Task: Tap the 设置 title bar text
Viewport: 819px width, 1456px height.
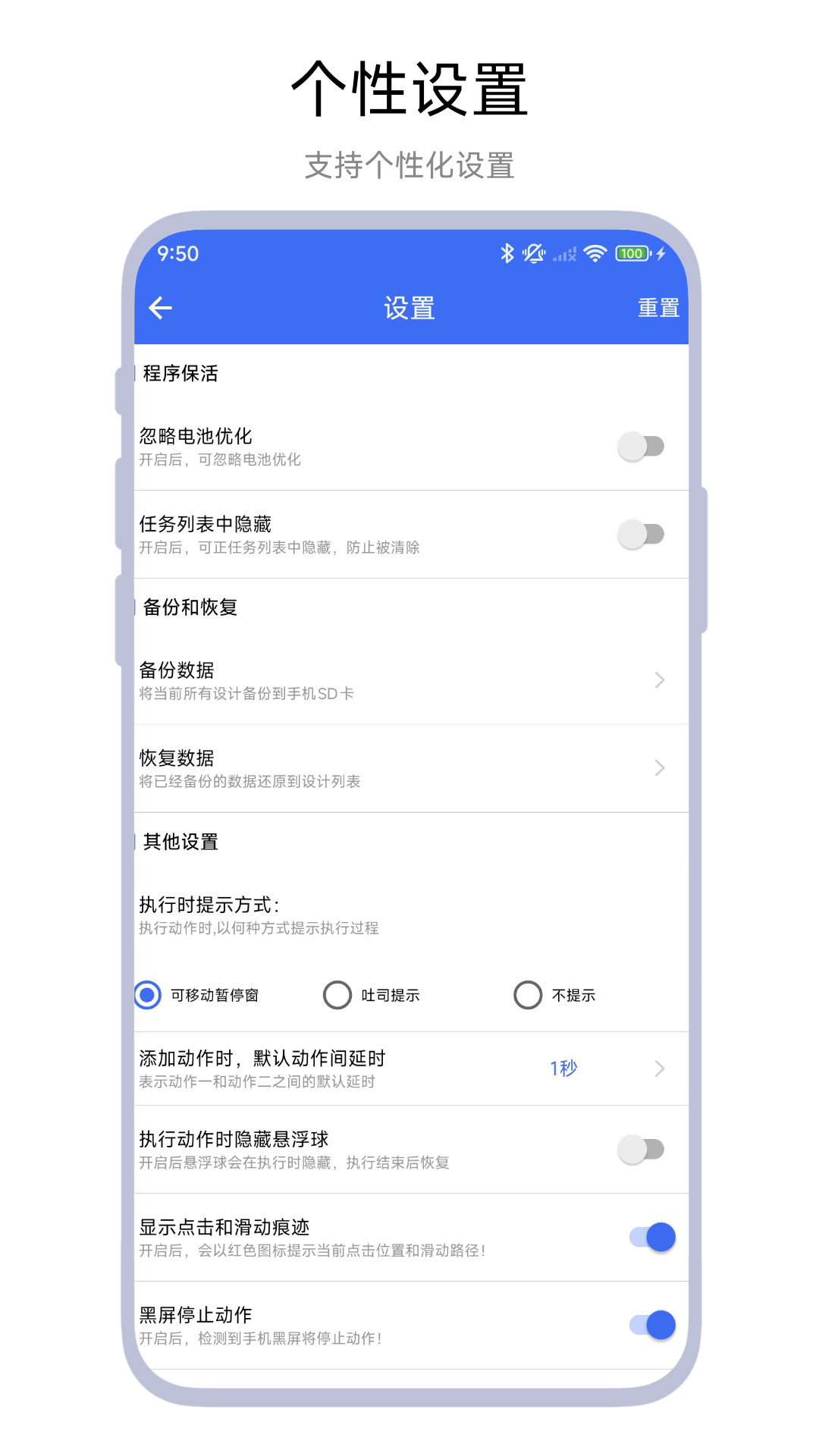Action: [x=409, y=308]
